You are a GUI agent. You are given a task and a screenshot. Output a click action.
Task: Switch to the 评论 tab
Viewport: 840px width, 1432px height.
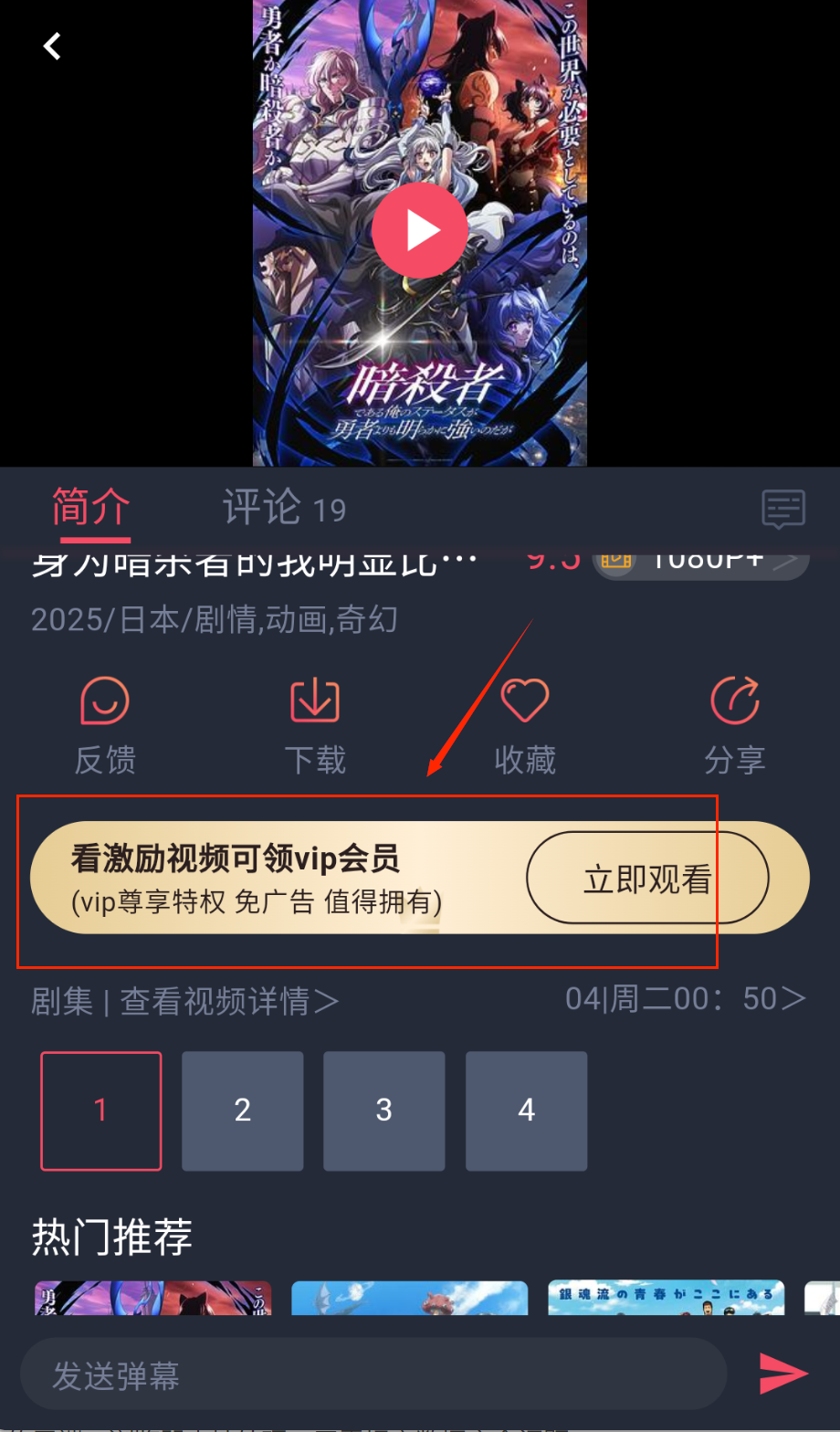click(283, 508)
